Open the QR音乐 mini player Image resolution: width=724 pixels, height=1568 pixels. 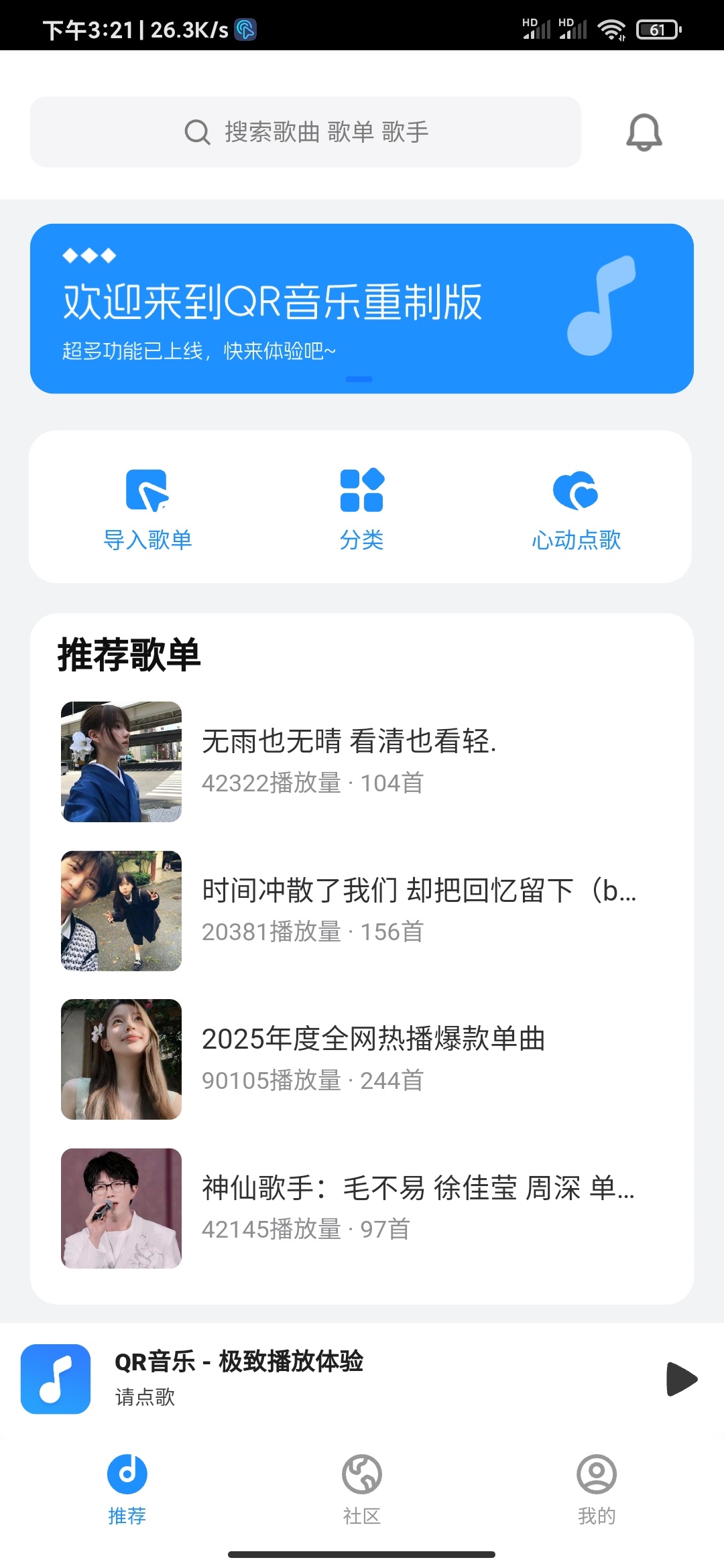pyautogui.click(x=268, y=1379)
